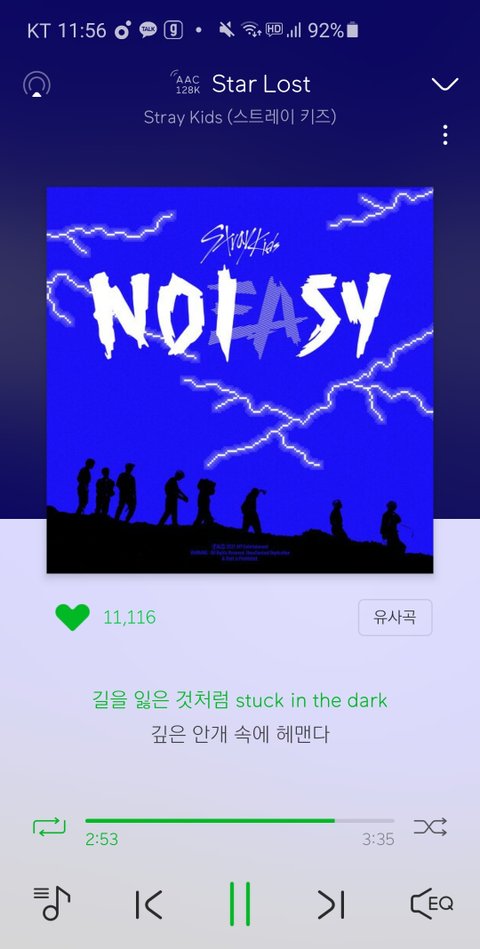The height and width of the screenshot is (949, 480).
Task: Open the 유사곡 similar songs button
Action: pyautogui.click(x=395, y=617)
